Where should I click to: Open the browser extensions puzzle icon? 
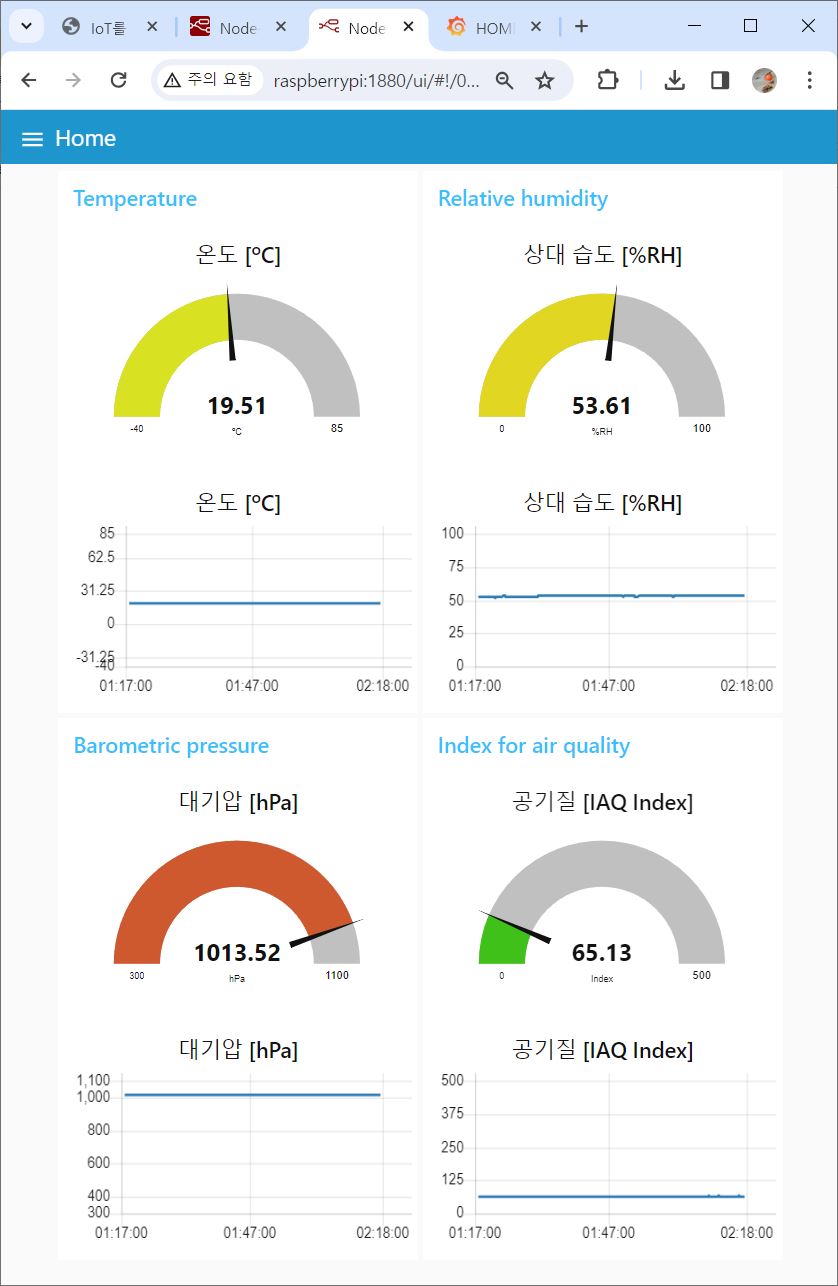[608, 80]
